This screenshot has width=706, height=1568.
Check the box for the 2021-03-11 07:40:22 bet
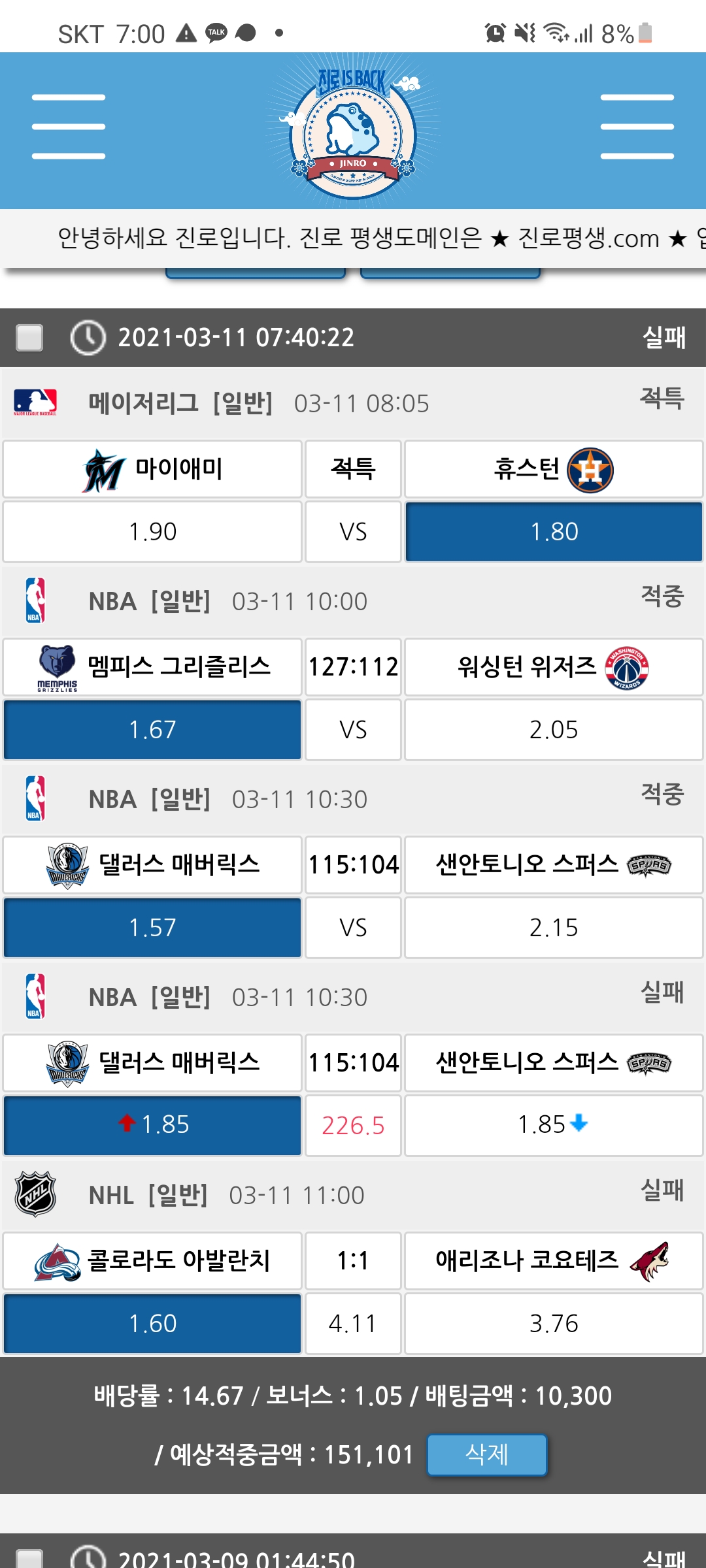tap(29, 338)
